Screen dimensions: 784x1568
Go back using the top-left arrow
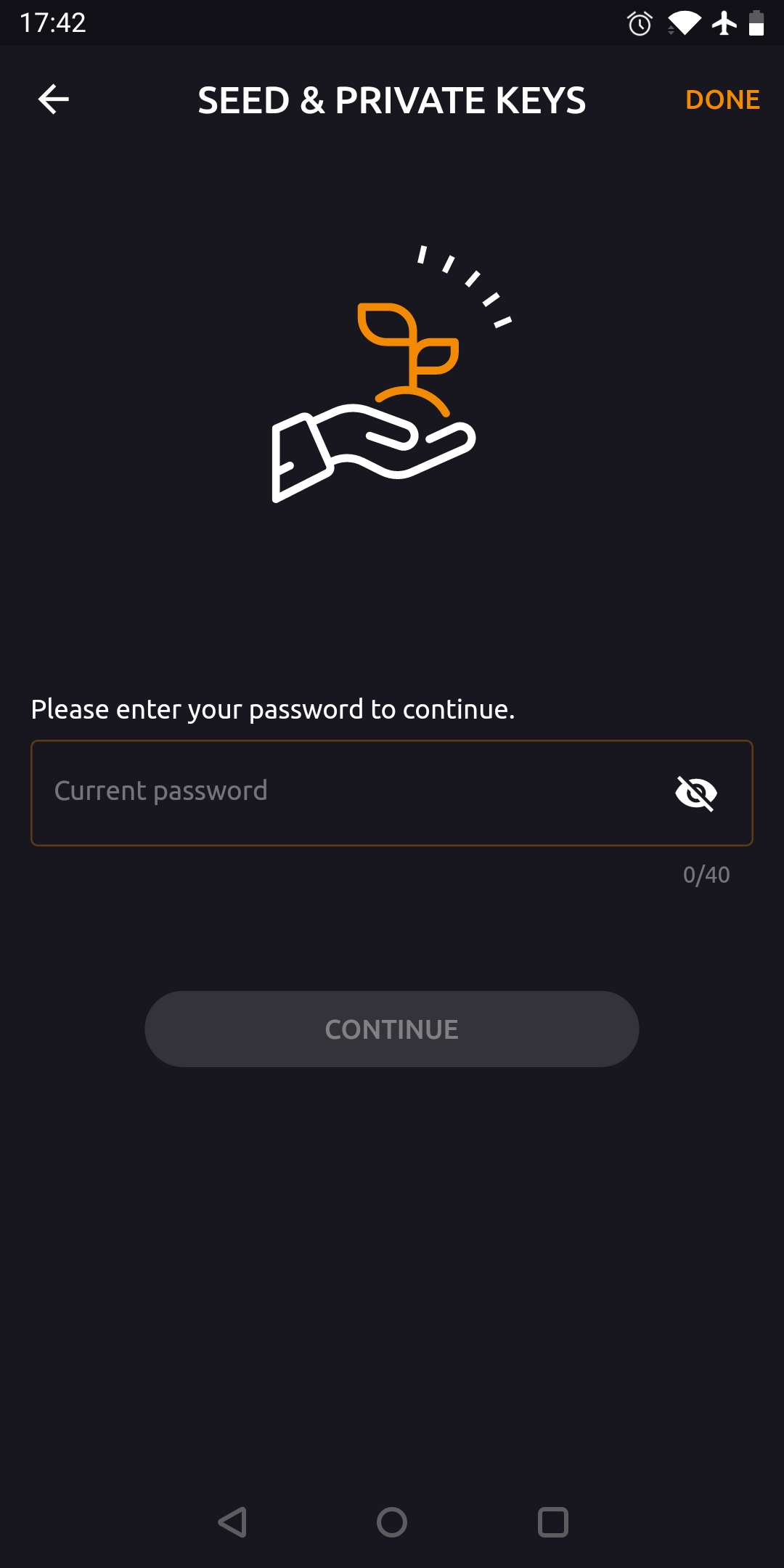(53, 99)
